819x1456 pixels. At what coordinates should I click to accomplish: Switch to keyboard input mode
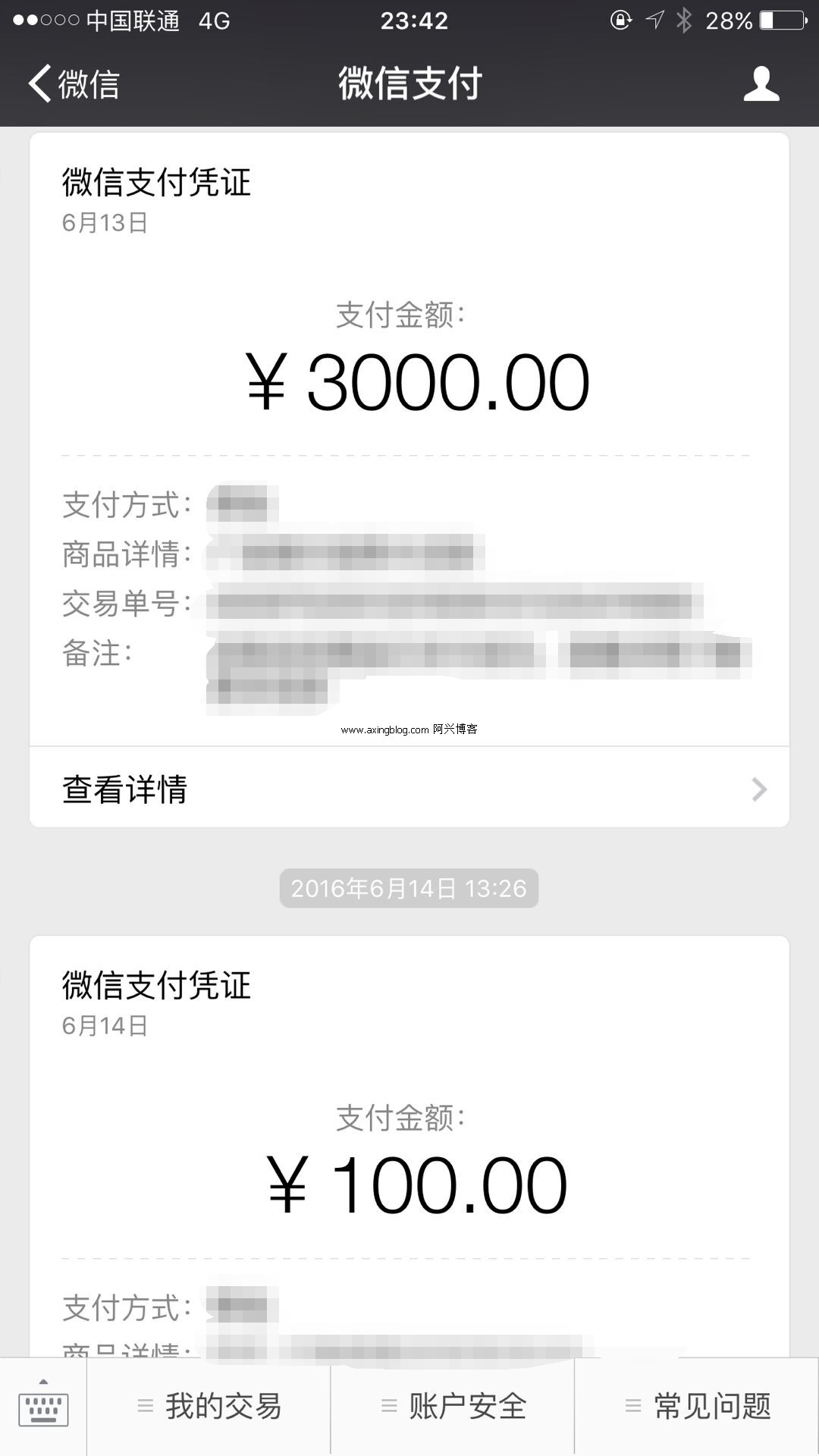coord(43,1407)
